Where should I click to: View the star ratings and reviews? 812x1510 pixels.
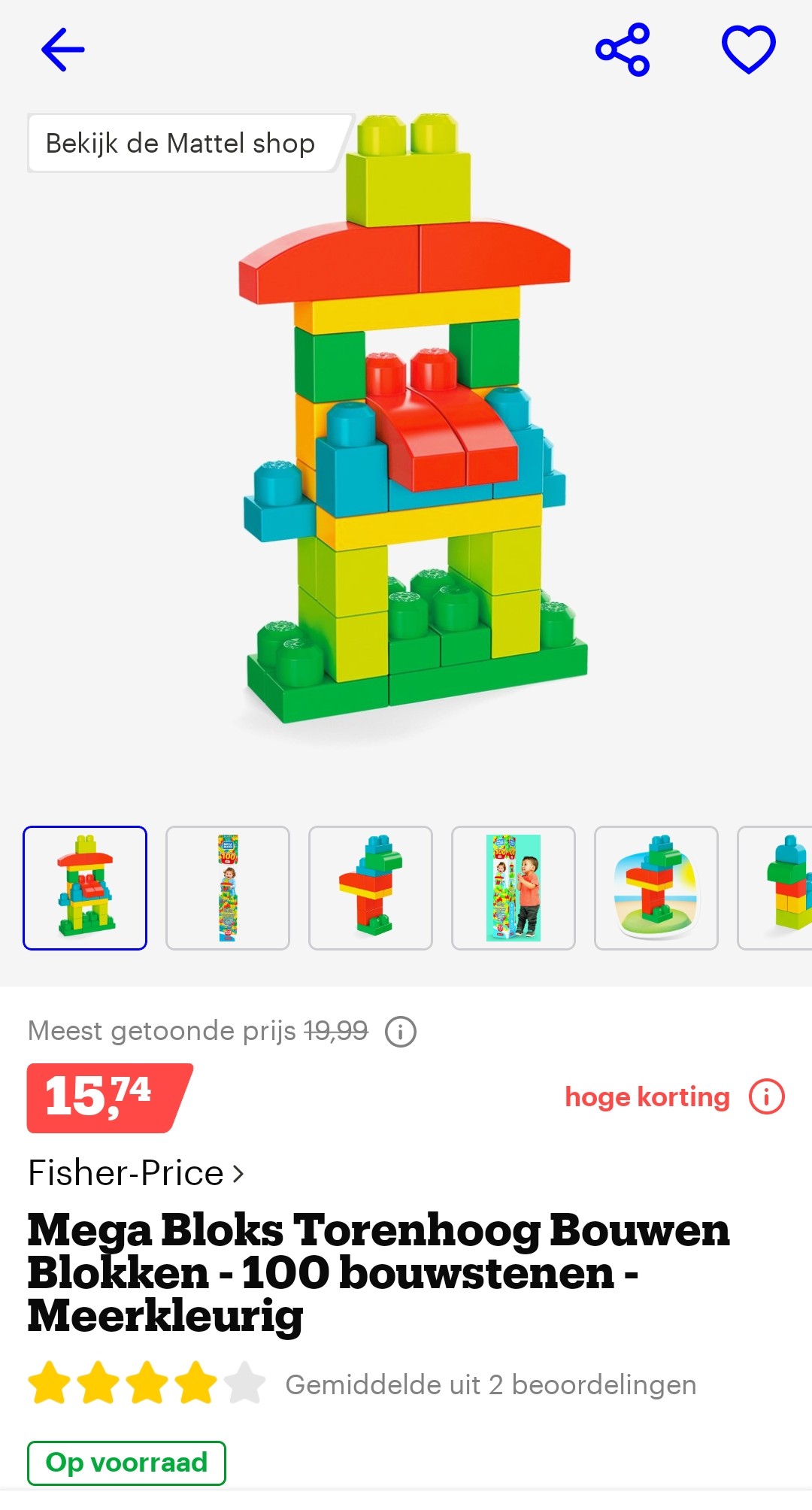362,1384
